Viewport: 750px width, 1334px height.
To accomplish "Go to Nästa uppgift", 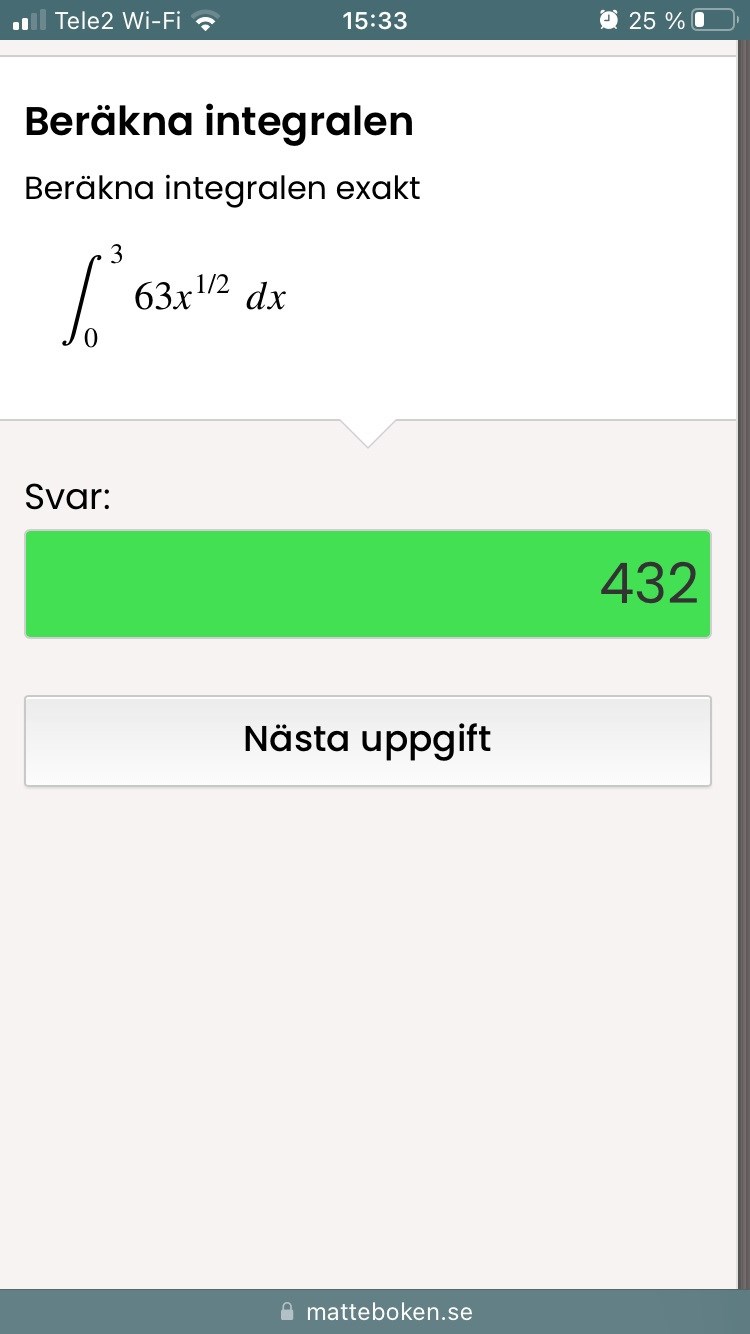I will point(367,741).
